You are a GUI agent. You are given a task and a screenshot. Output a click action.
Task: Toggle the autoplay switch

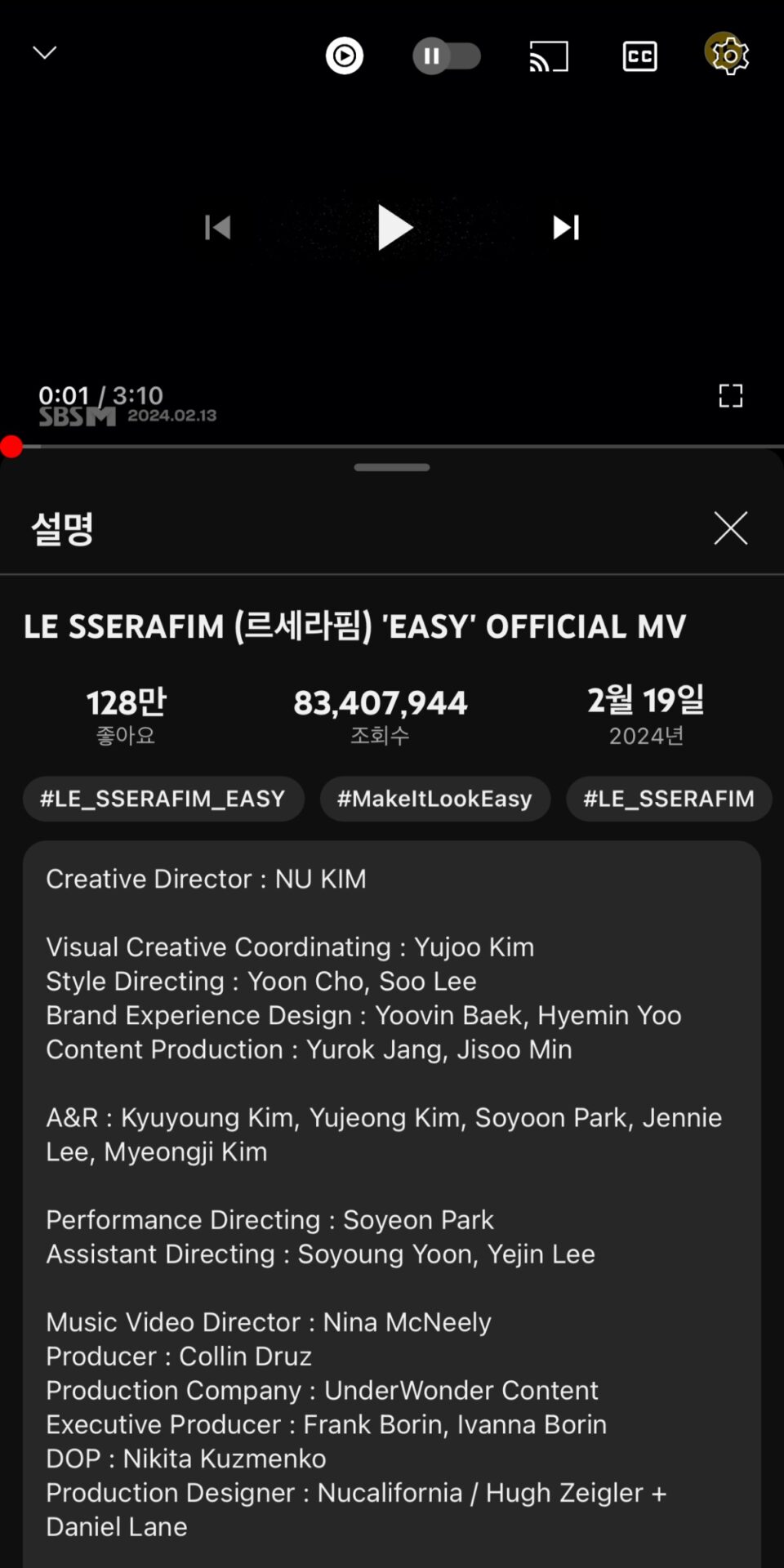coord(447,56)
